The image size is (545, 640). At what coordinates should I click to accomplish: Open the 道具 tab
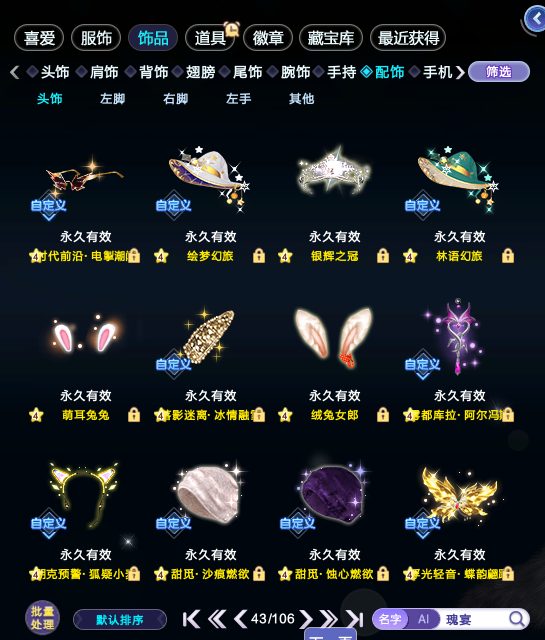click(210, 38)
